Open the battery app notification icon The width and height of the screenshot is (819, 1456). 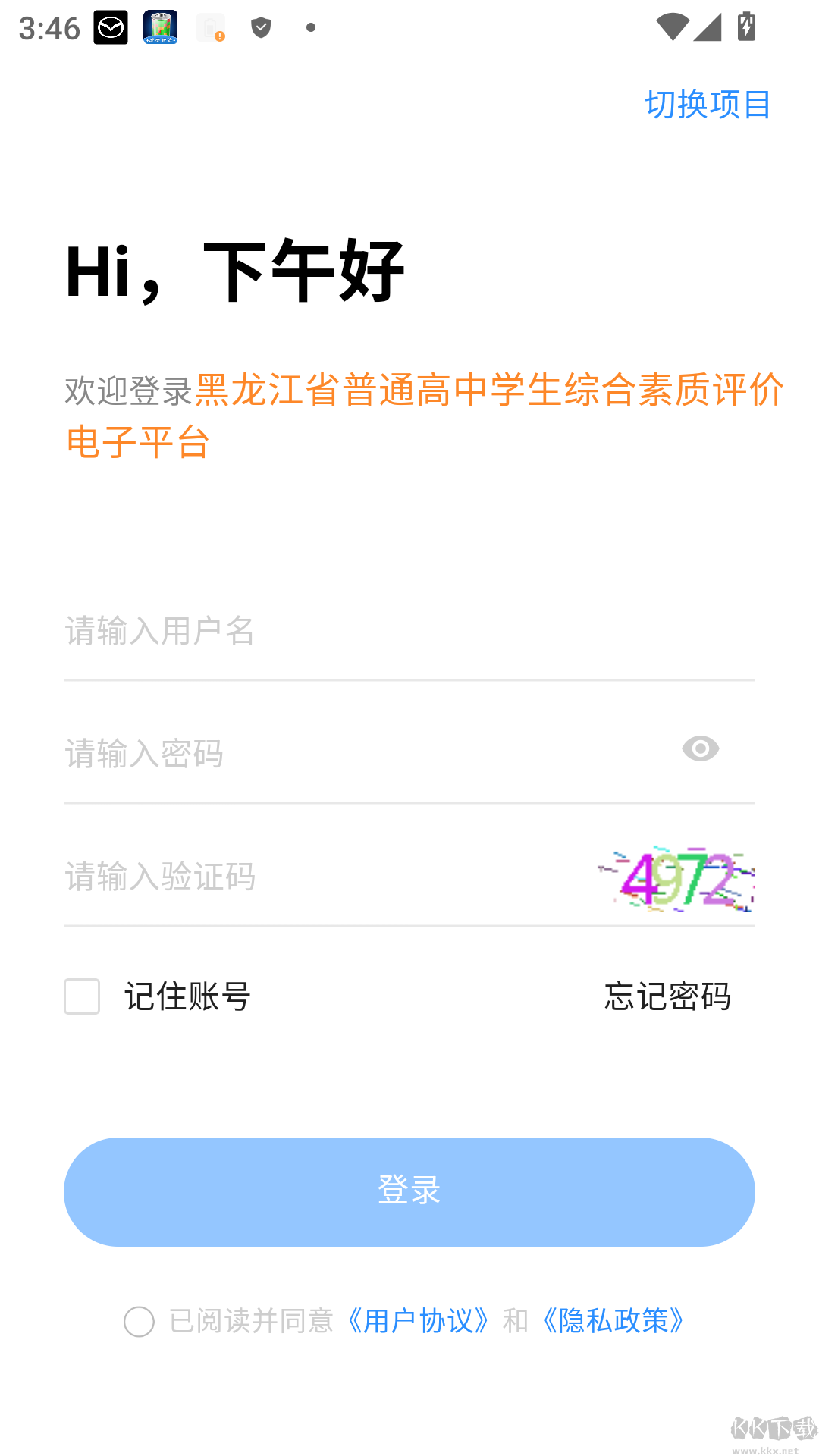point(159,27)
